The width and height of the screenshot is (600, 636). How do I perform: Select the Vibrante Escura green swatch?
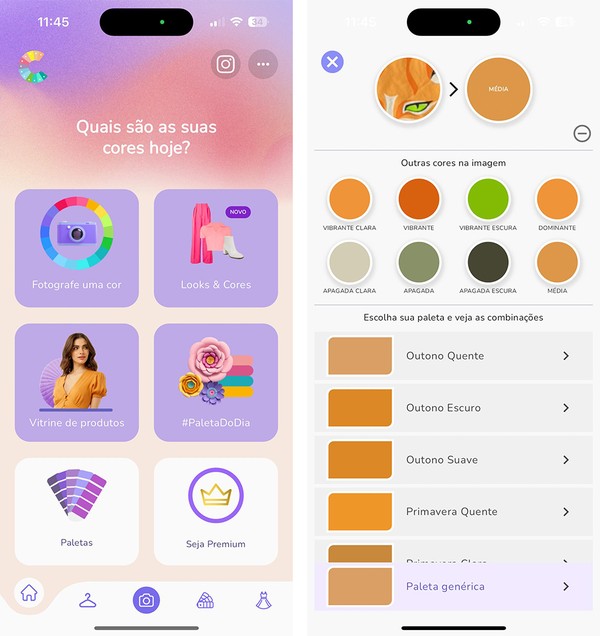pyautogui.click(x=489, y=199)
